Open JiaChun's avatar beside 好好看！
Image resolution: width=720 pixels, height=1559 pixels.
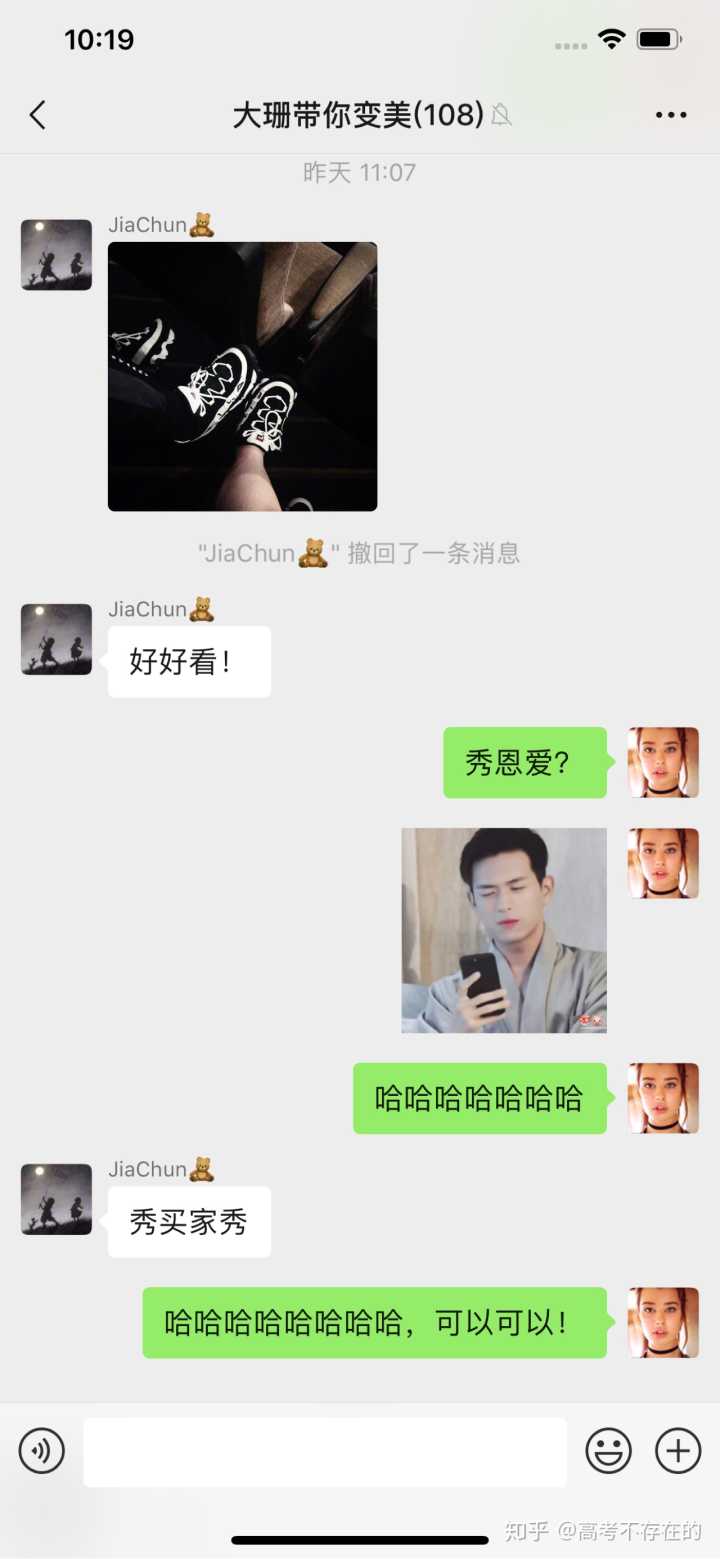[56, 639]
